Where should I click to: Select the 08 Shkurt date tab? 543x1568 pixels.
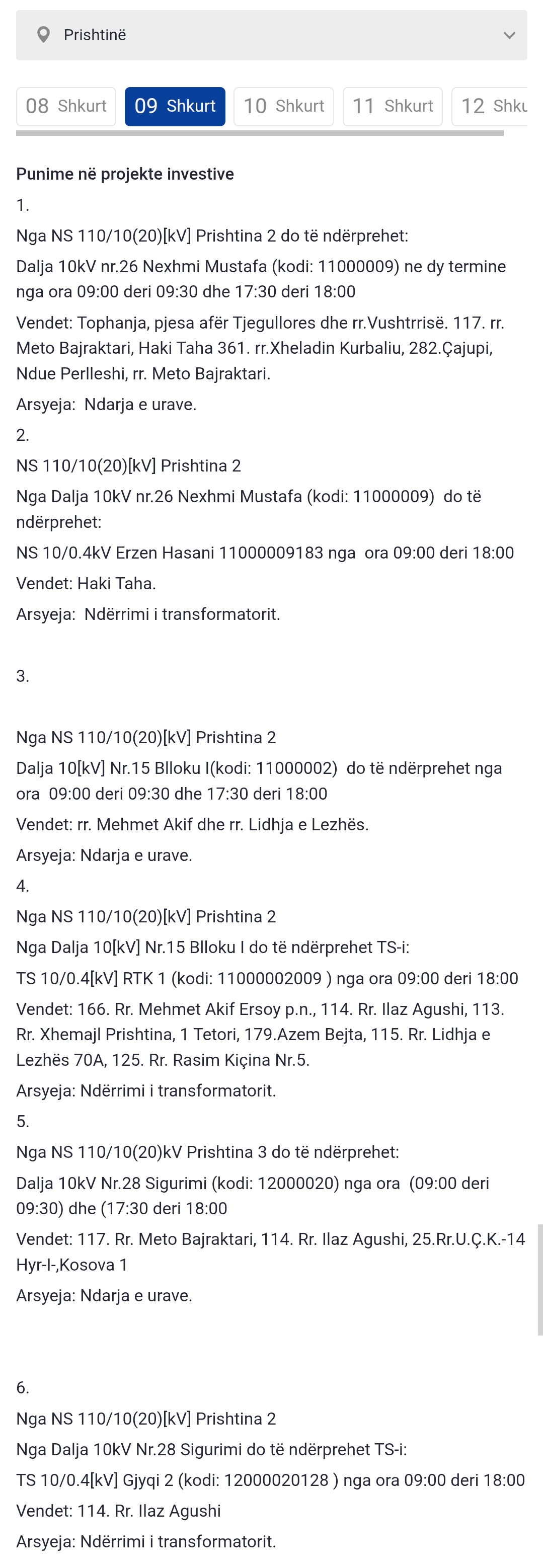click(66, 107)
